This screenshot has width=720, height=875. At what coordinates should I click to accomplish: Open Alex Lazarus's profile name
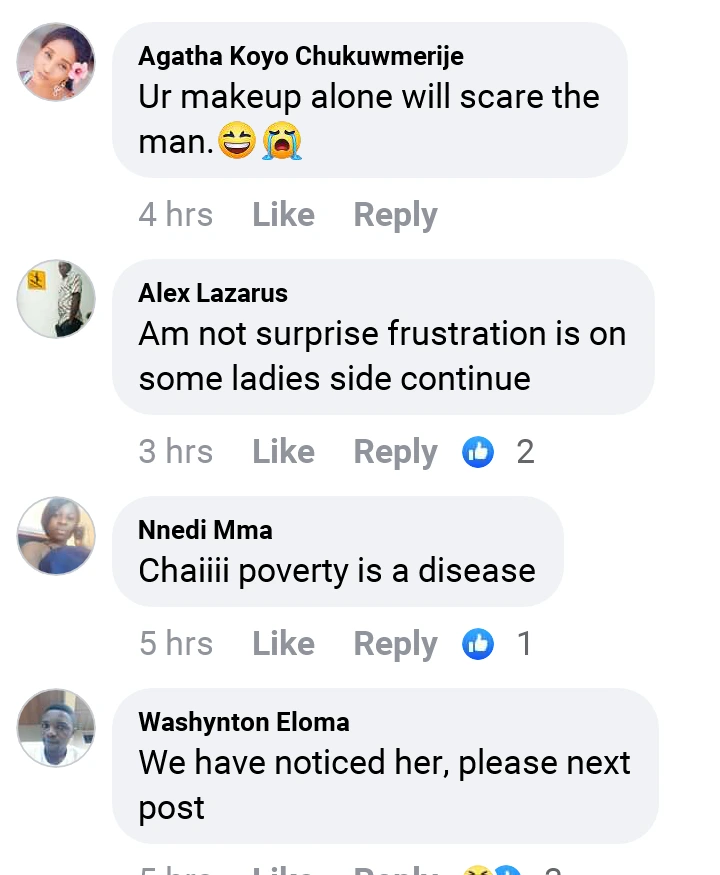click(213, 293)
